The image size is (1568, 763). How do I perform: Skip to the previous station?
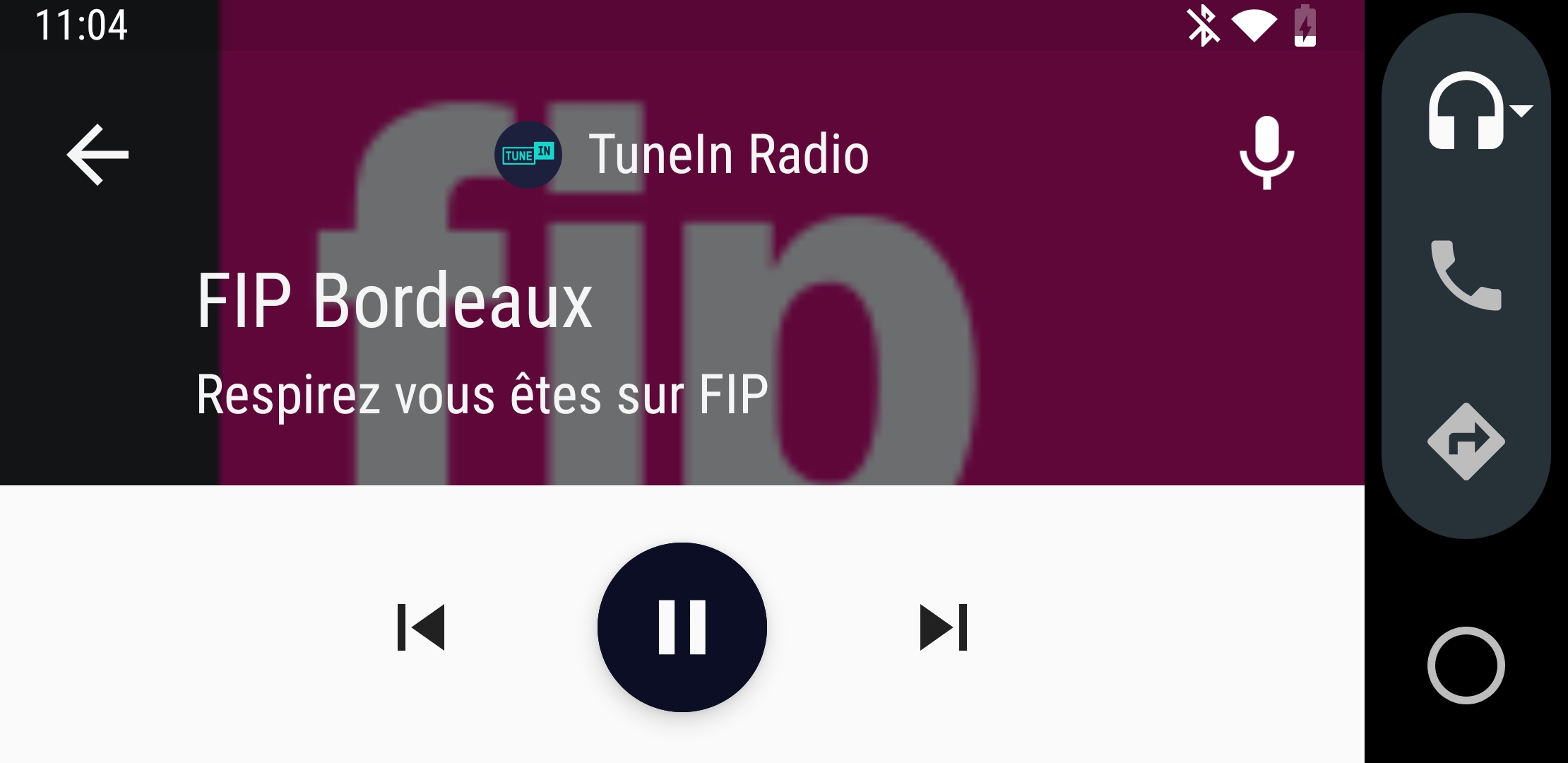click(x=421, y=627)
